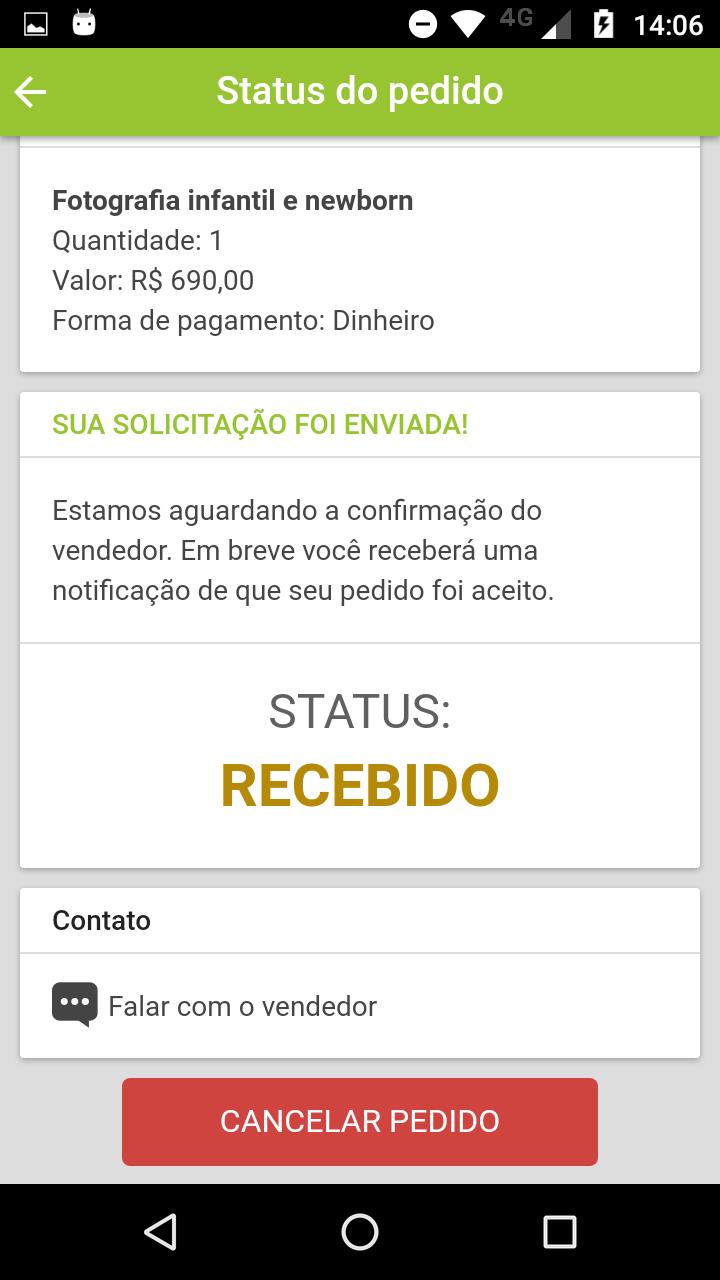Tap the system home button
This screenshot has height=1280, width=720.
pyautogui.click(x=360, y=1232)
